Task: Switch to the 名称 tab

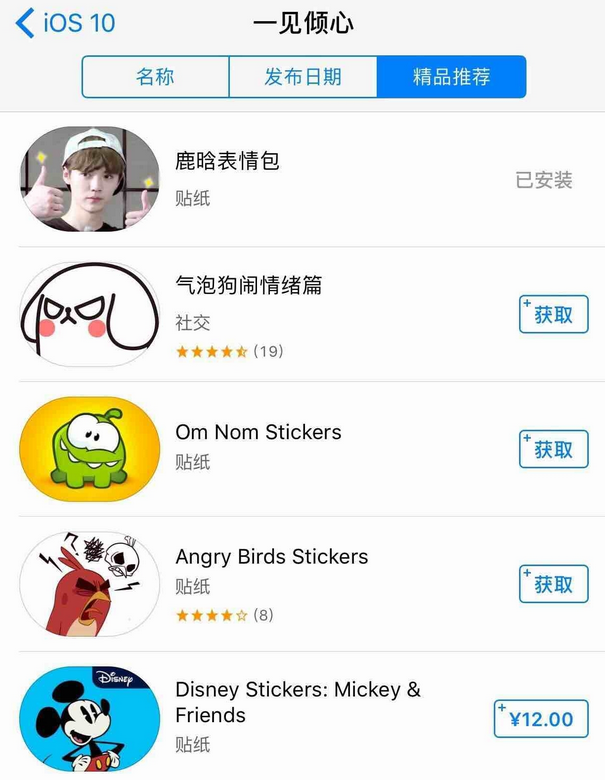Action: 155,77
